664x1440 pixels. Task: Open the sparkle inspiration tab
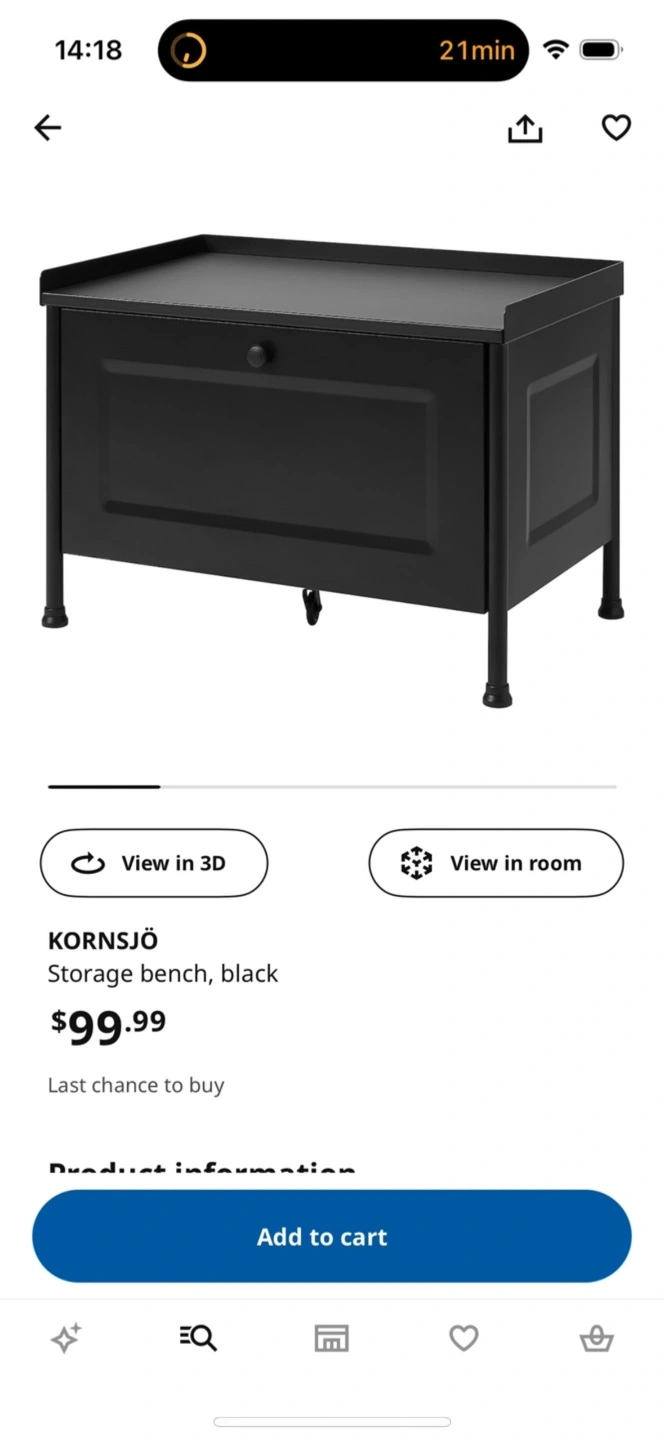click(x=66, y=1338)
